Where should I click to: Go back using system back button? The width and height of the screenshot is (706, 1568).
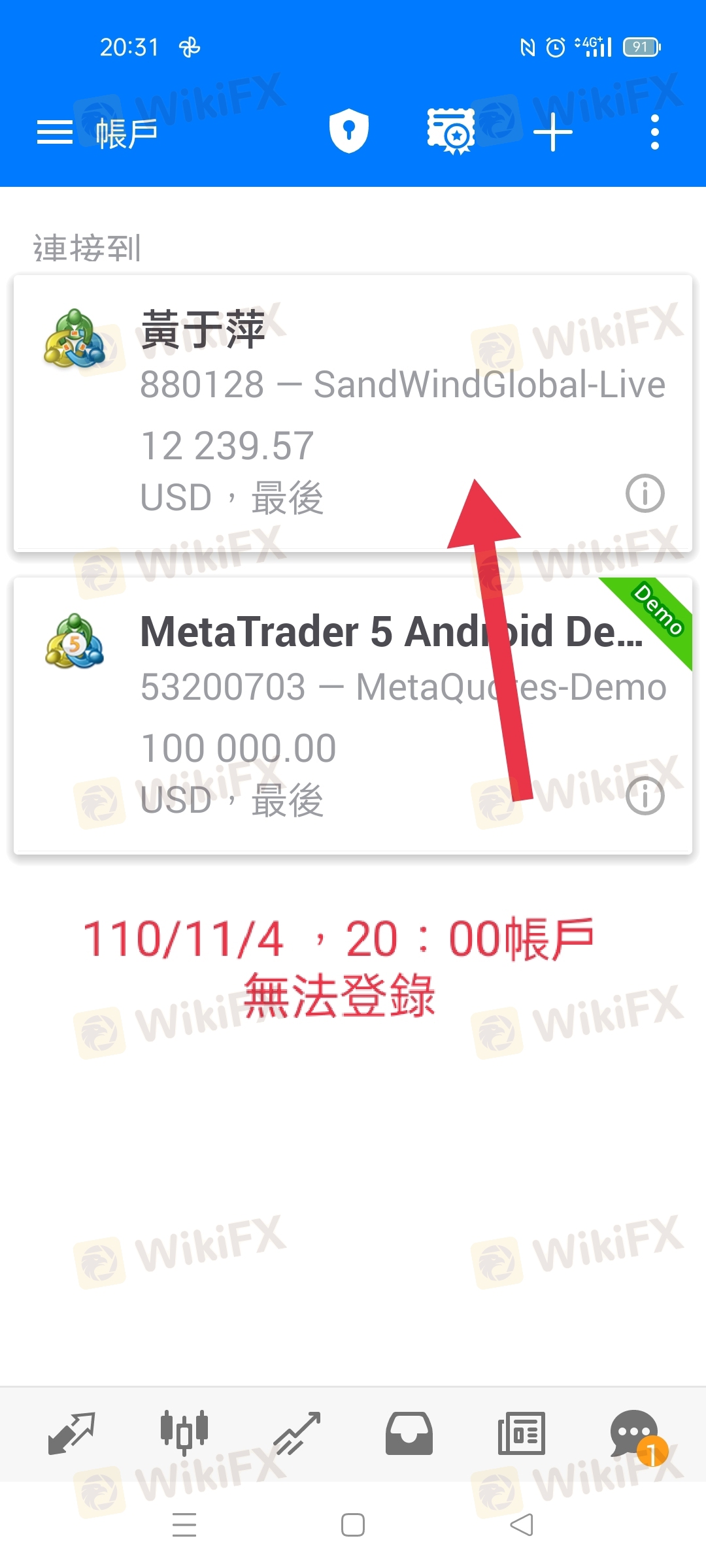522,1525
